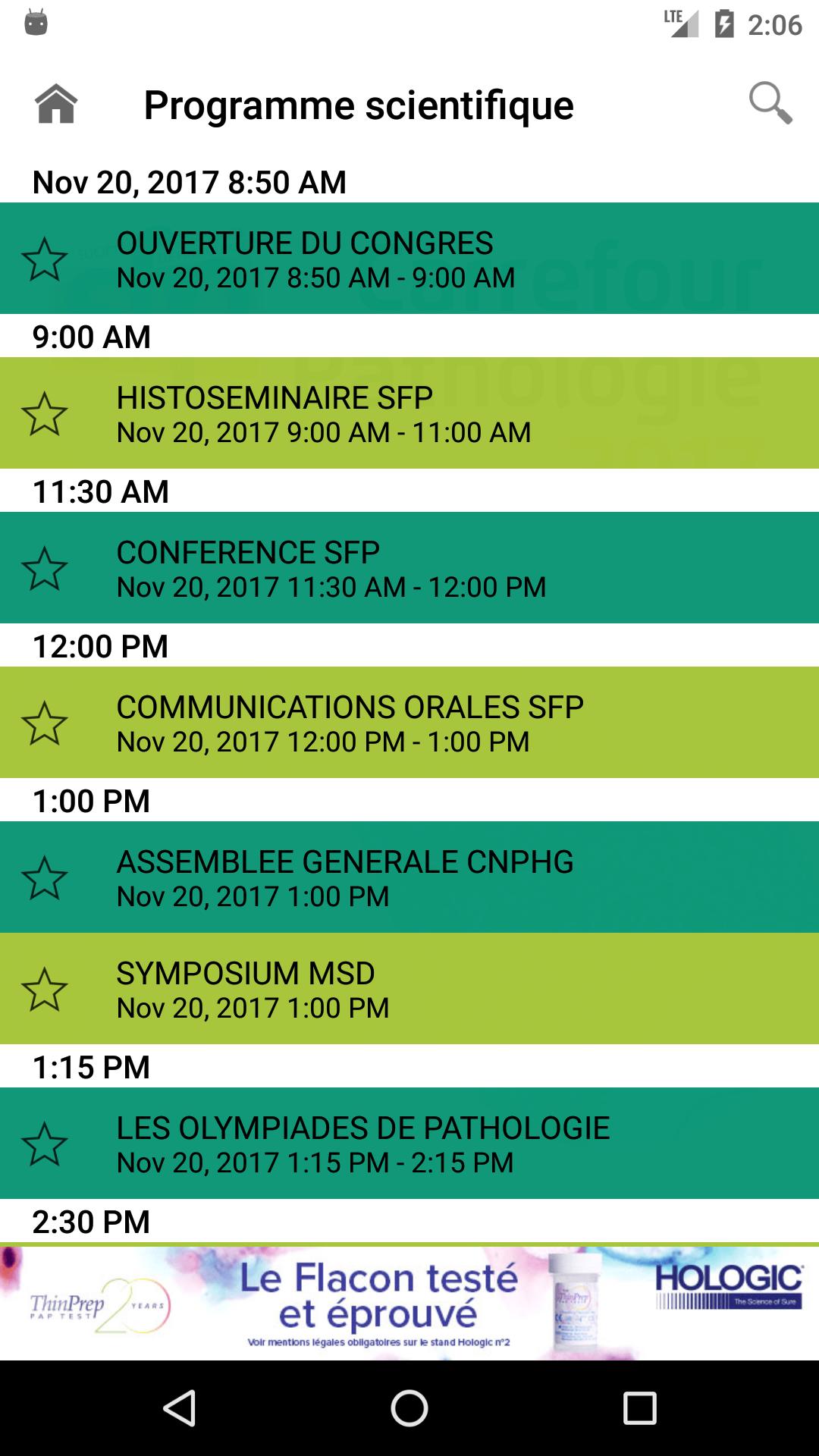Viewport: 819px width, 1456px height.
Task: View ASSEMBLEE GENERALE CNPHG details
Action: click(x=425, y=878)
